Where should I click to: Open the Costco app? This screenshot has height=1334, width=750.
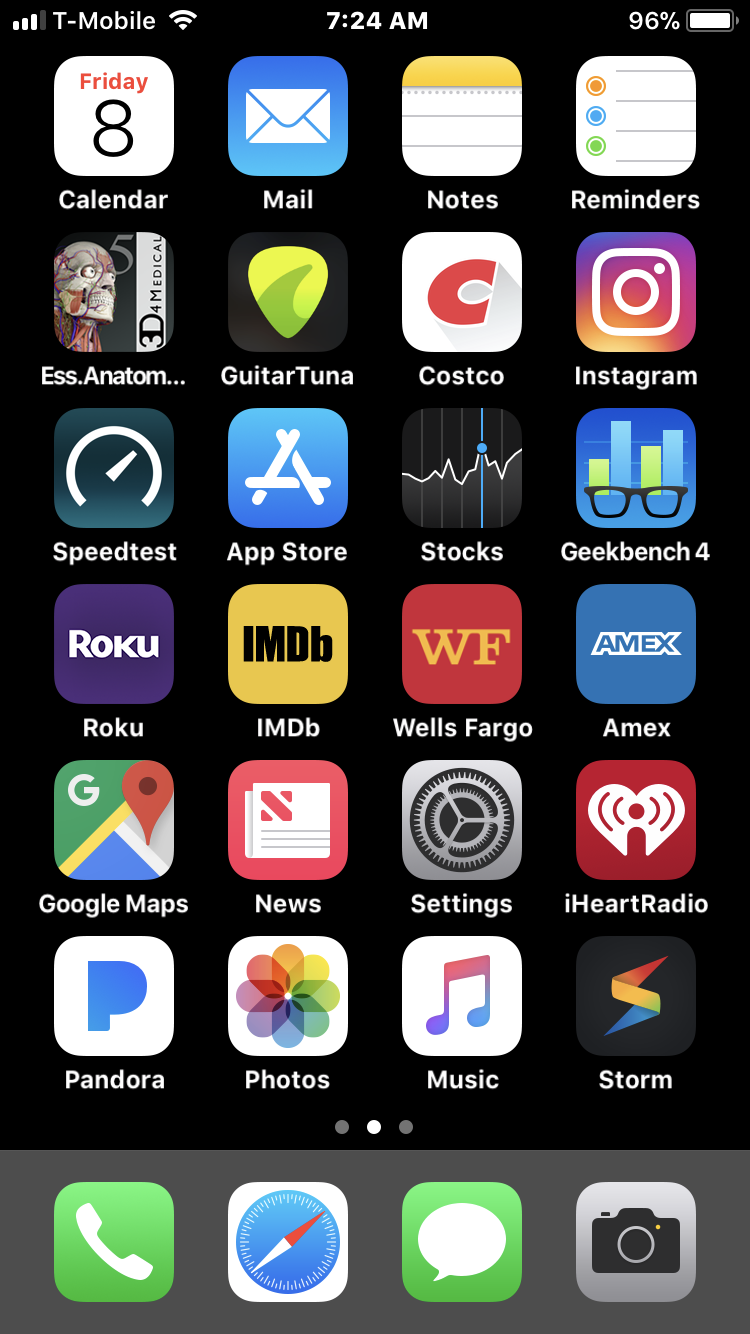pos(462,292)
